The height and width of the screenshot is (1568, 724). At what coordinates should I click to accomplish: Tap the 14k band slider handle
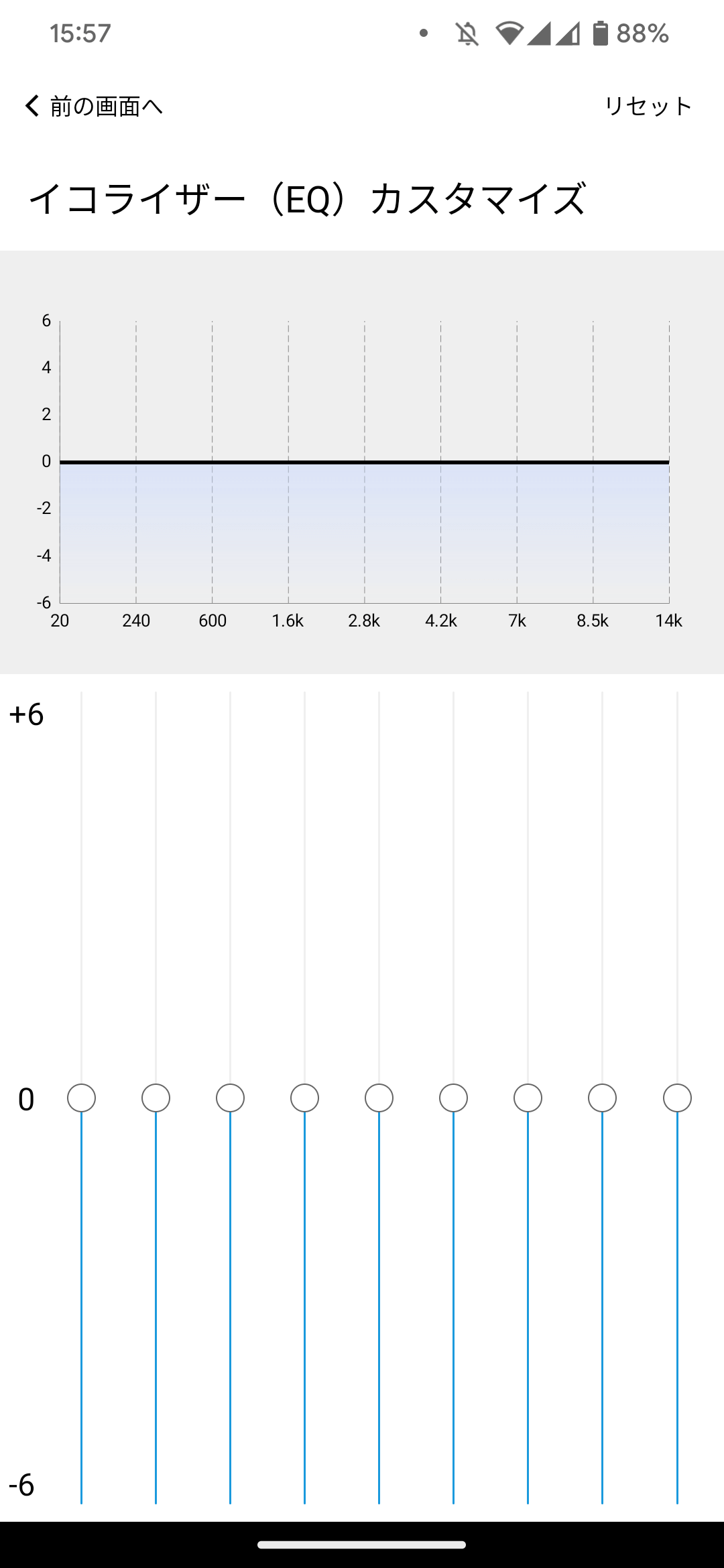pyautogui.click(x=677, y=1098)
